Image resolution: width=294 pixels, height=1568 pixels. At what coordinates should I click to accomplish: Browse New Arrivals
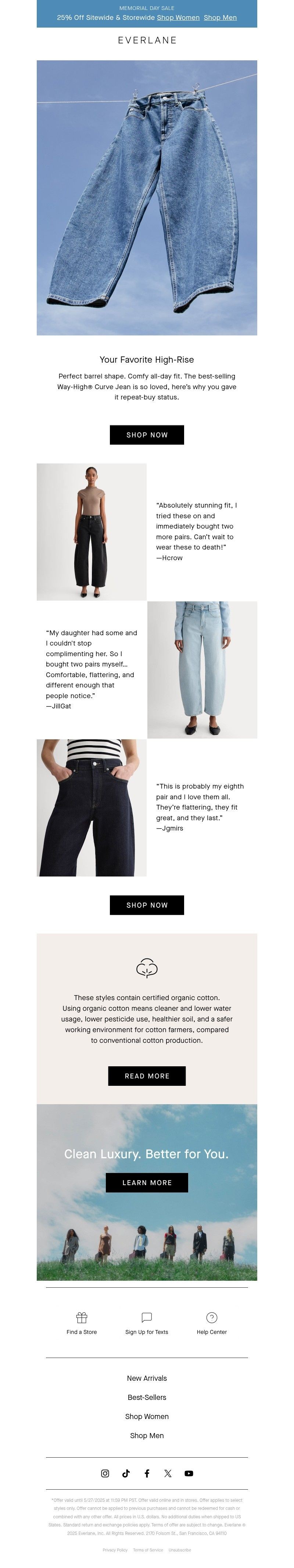coord(147,1378)
